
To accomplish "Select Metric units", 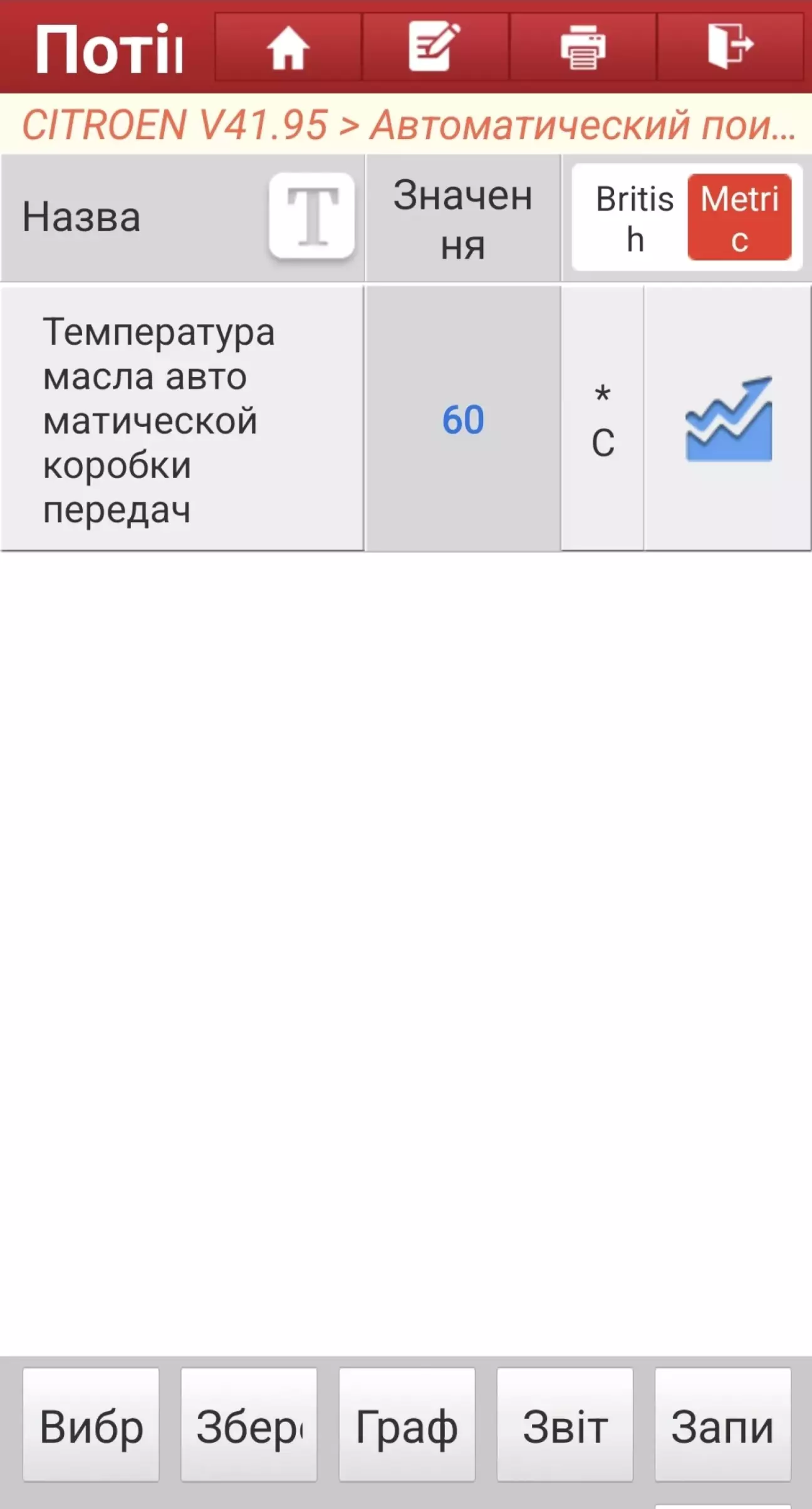I will click(x=739, y=217).
